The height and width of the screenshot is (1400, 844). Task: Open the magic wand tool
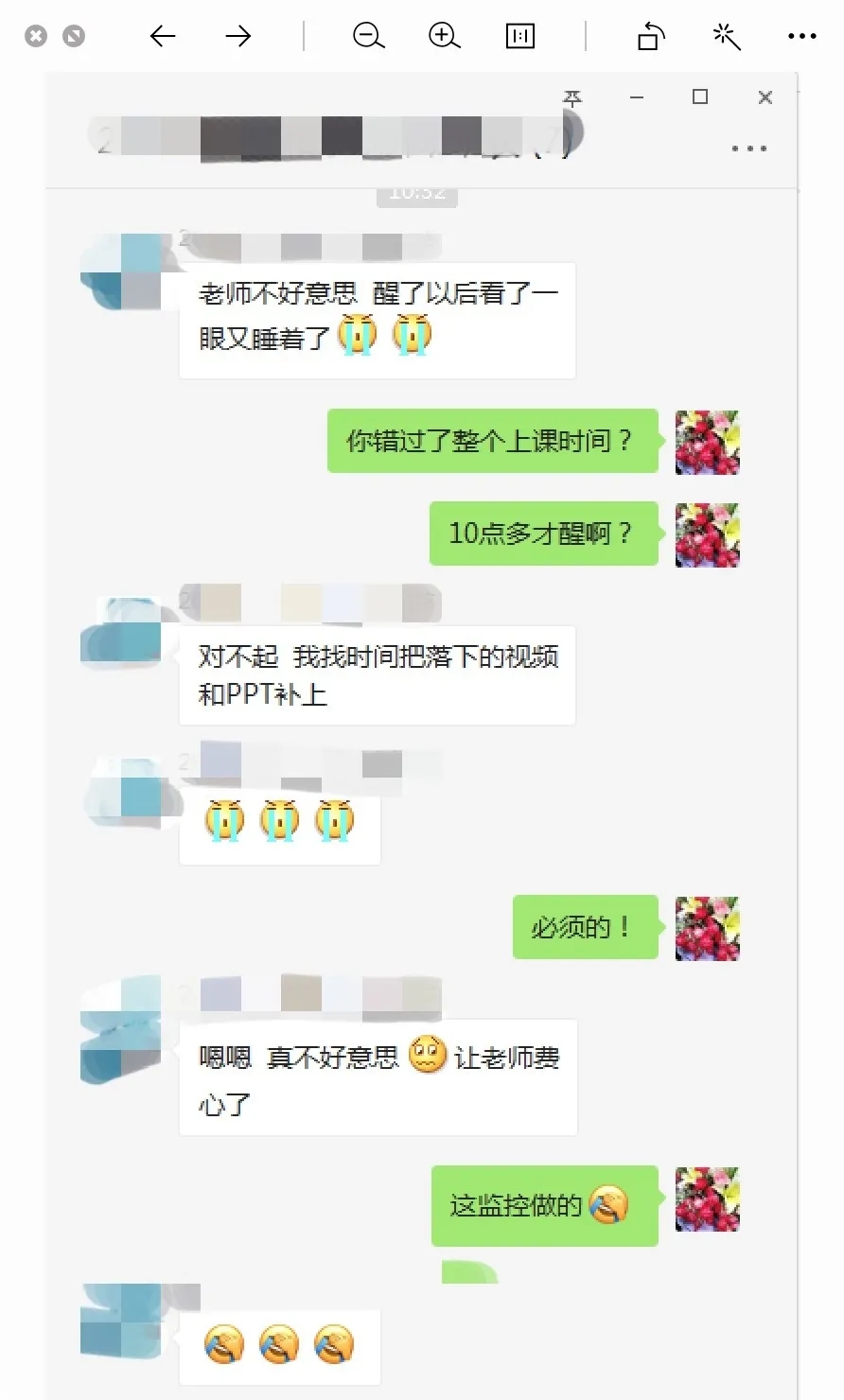click(x=727, y=36)
